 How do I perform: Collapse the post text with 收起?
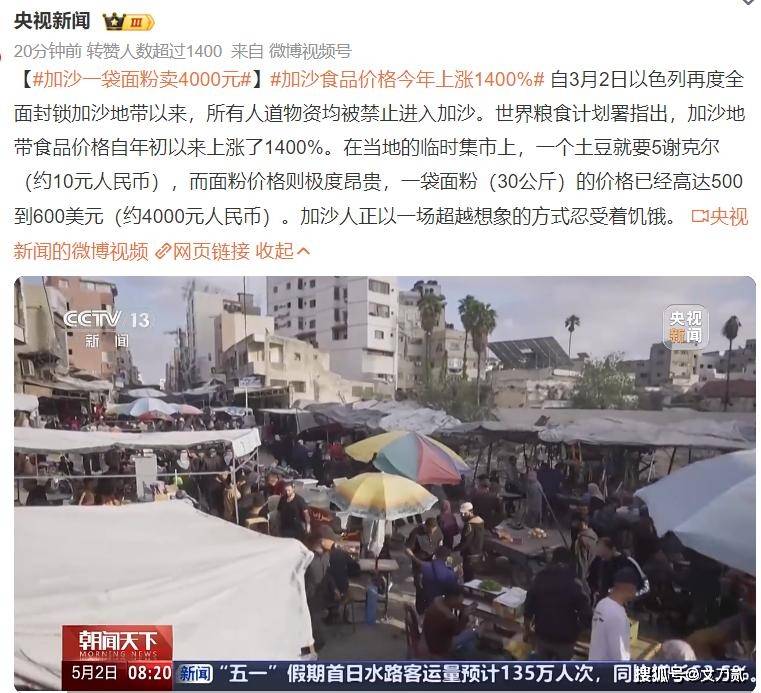tap(283, 250)
